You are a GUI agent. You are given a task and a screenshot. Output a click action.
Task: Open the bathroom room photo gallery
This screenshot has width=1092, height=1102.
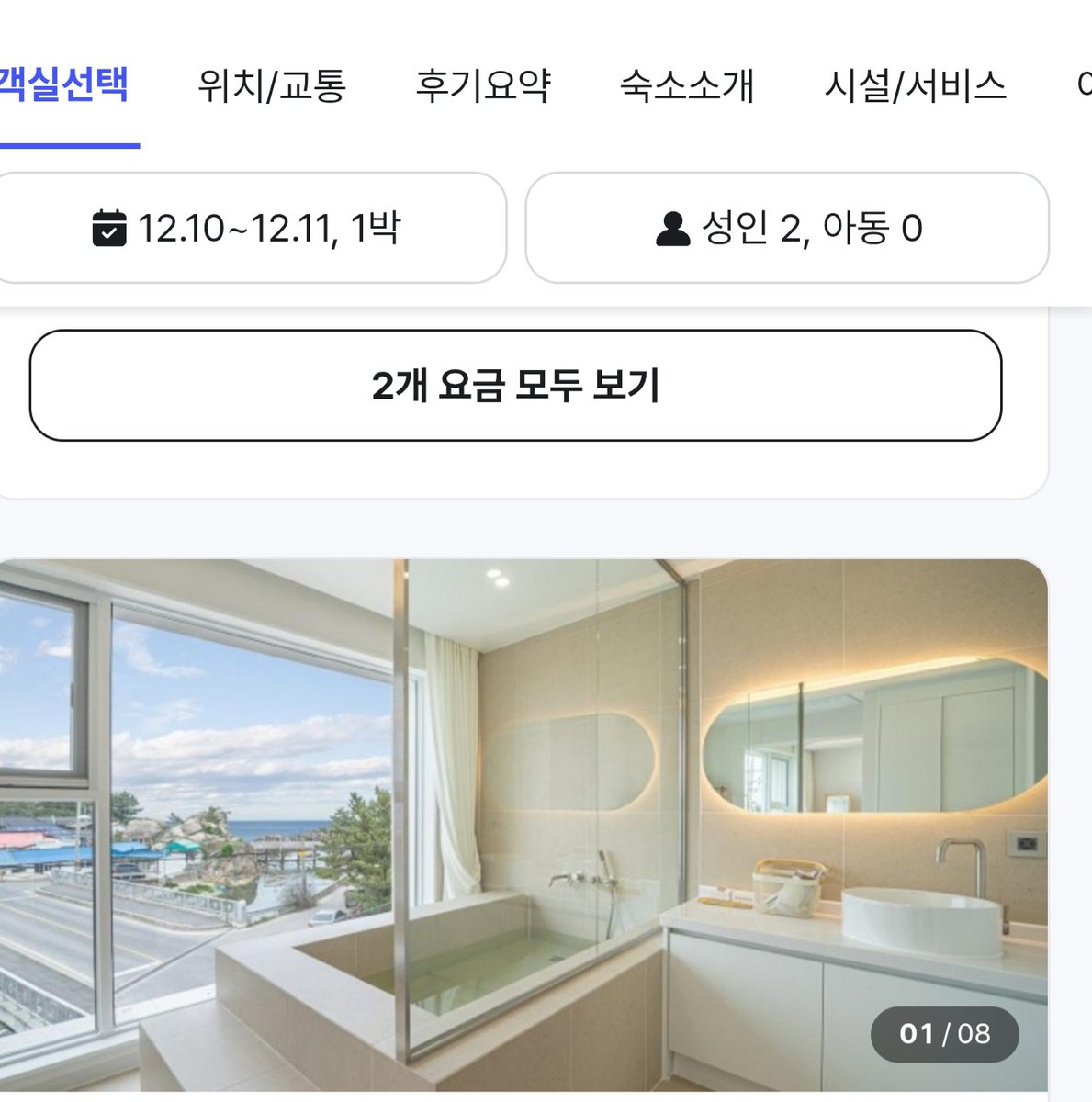coord(523,825)
